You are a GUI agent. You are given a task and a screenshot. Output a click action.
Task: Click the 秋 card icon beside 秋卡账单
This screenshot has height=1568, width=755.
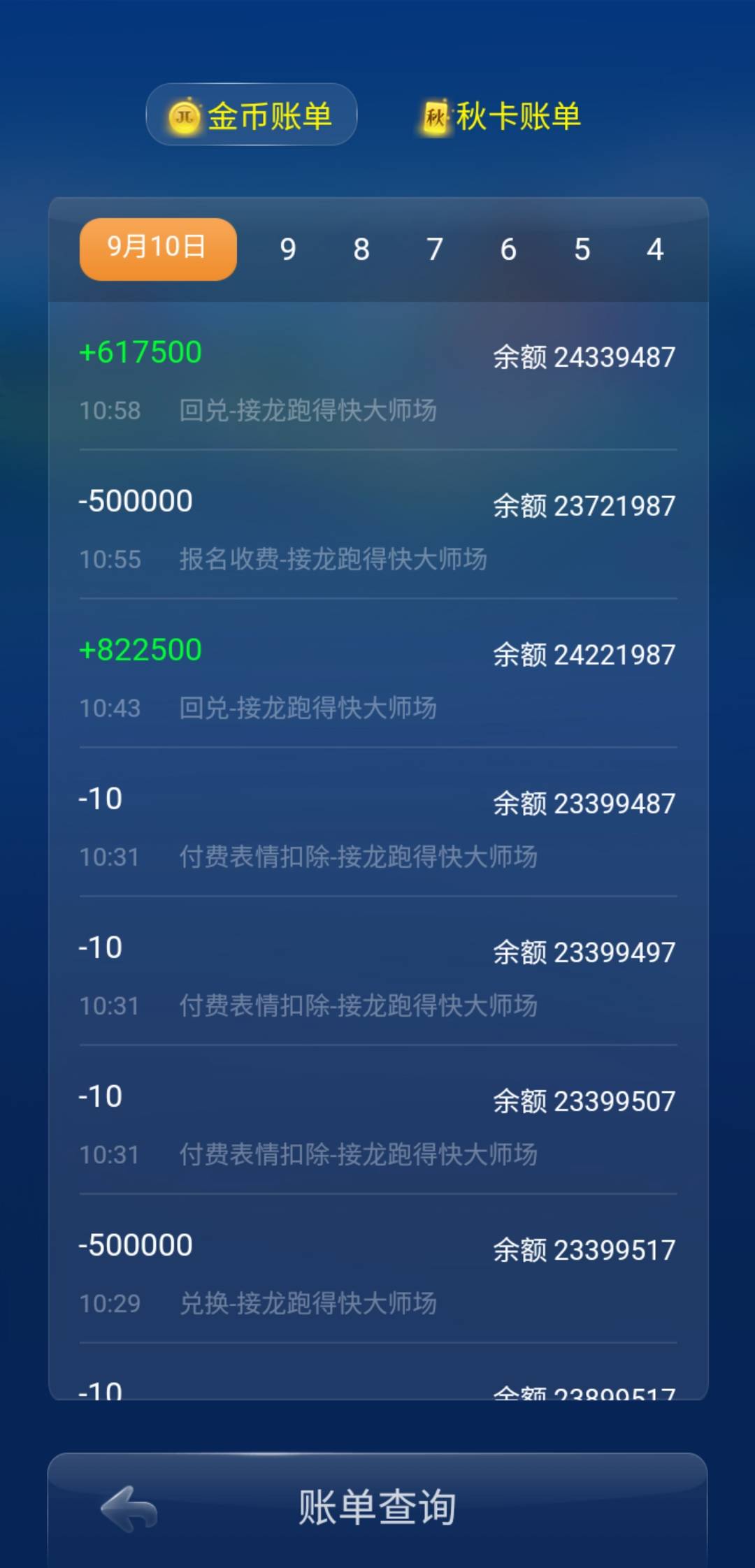tap(434, 117)
